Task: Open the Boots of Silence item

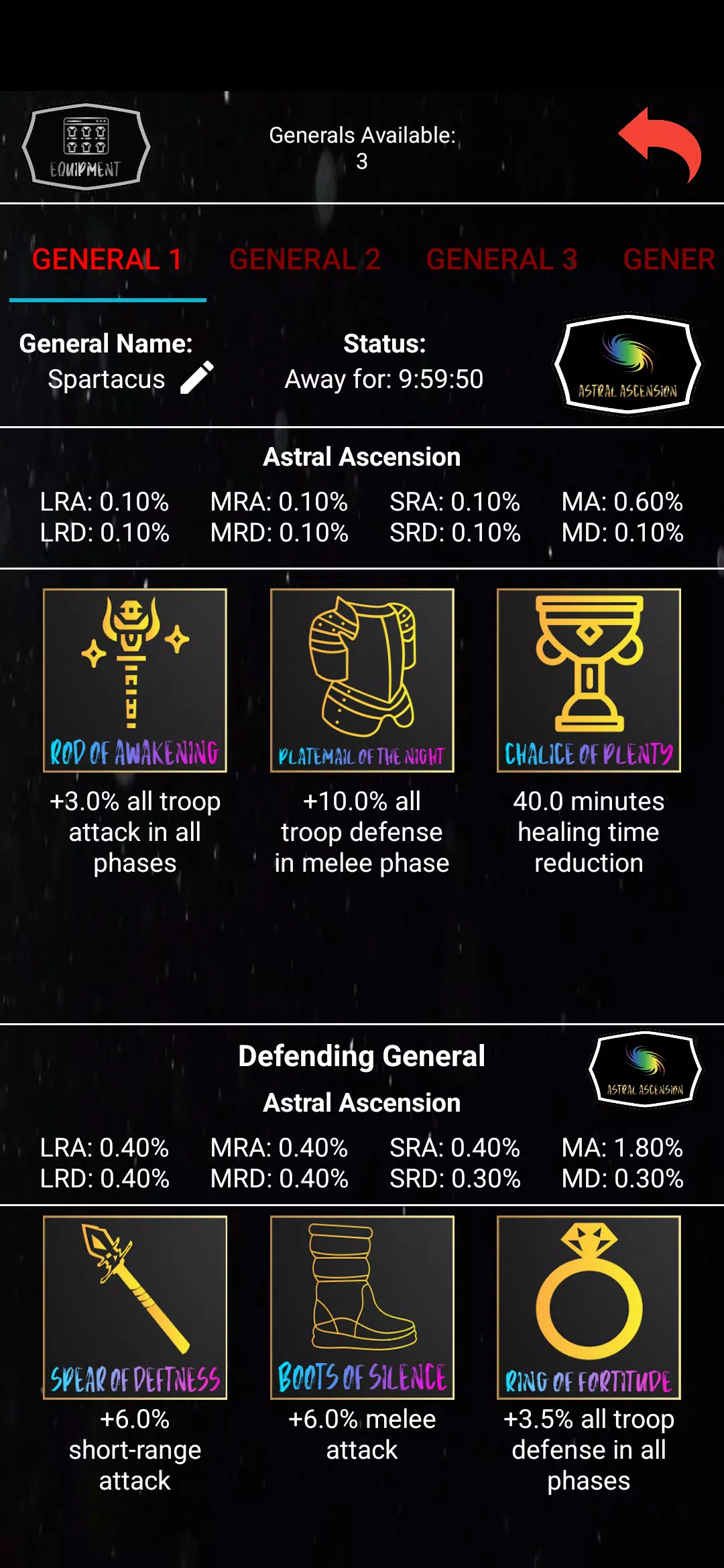Action: pos(362,1307)
